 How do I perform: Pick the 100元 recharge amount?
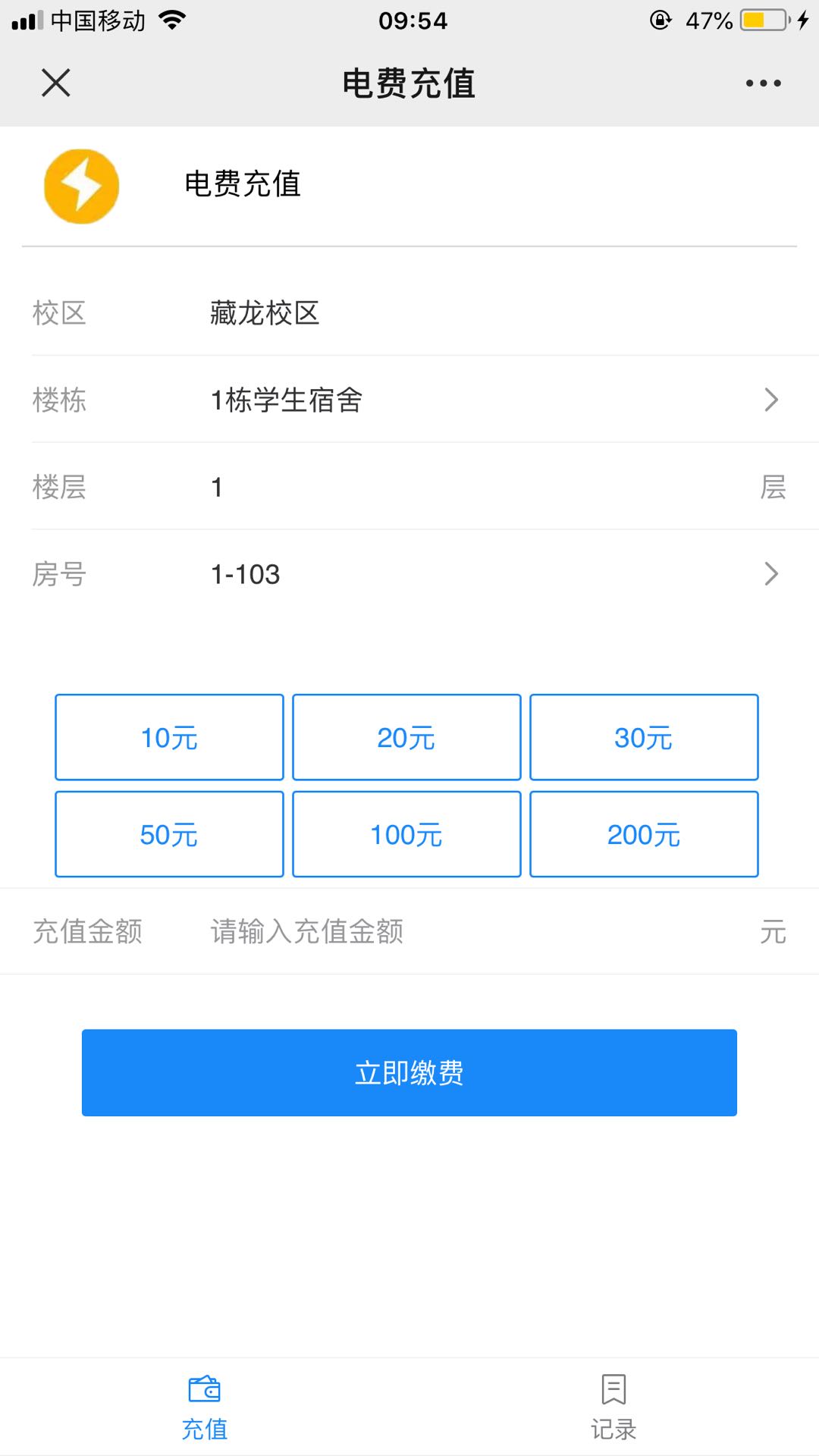coord(406,834)
